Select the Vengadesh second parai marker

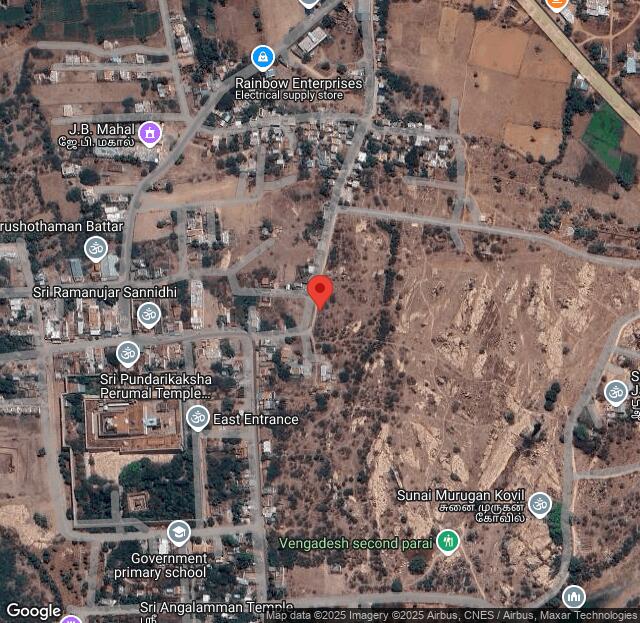(448, 542)
